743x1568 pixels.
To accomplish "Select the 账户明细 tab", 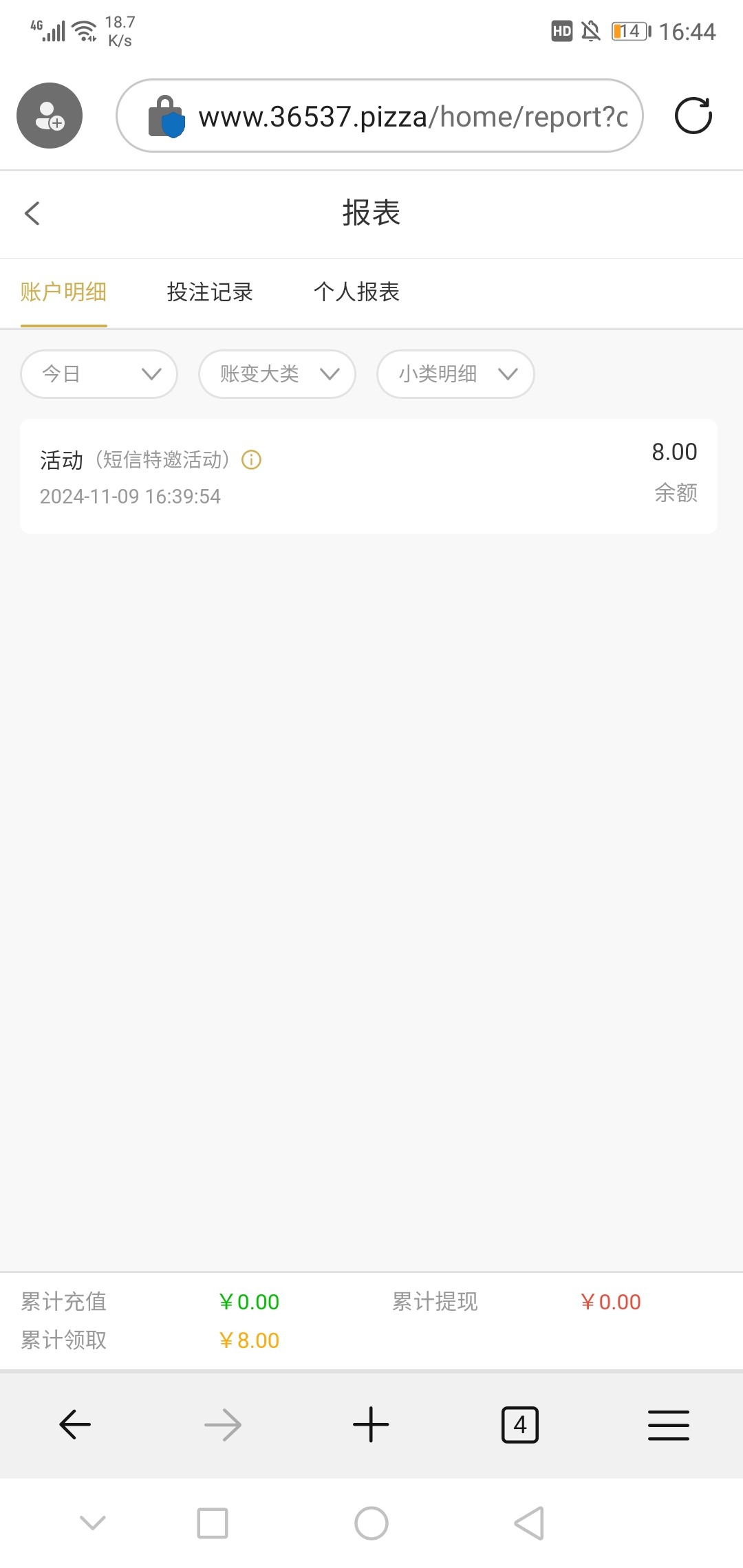I will coord(63,292).
